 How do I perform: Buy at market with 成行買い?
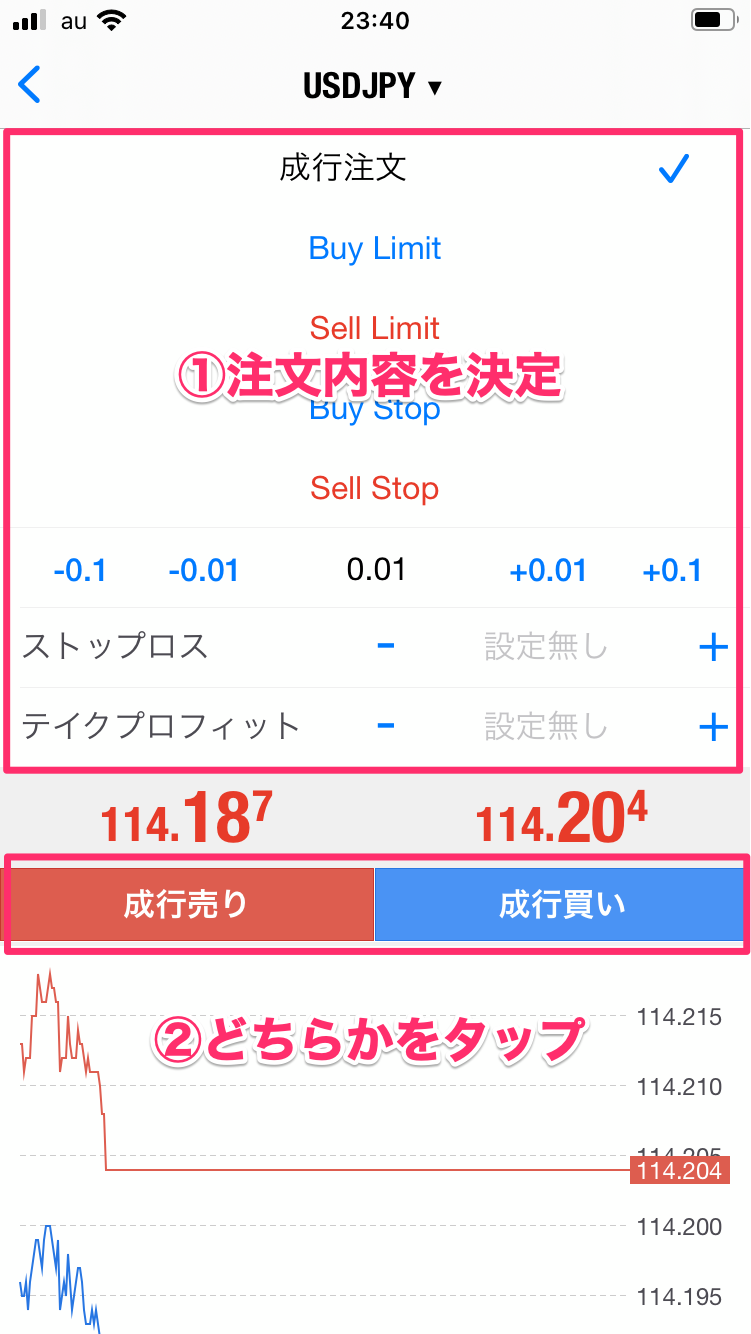point(561,905)
